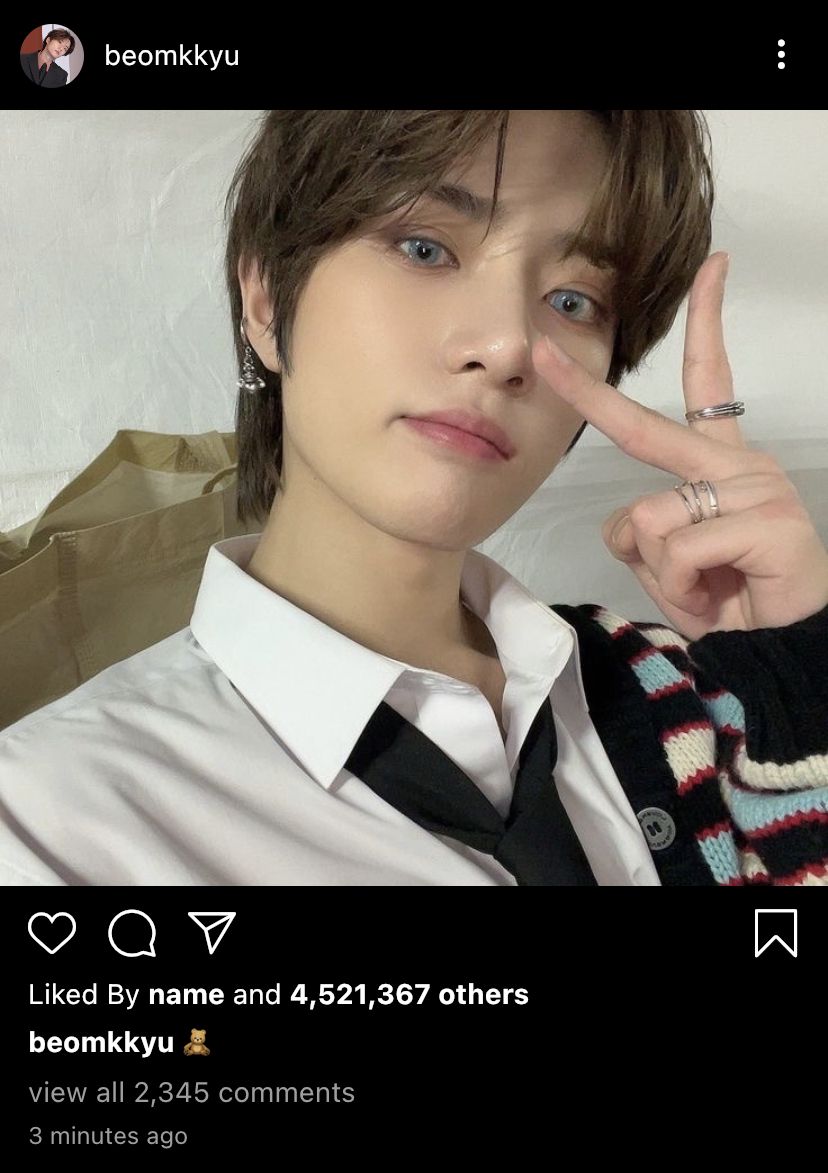Tap the posted selfie photo
Viewport: 828px width, 1173px height.
(414, 497)
